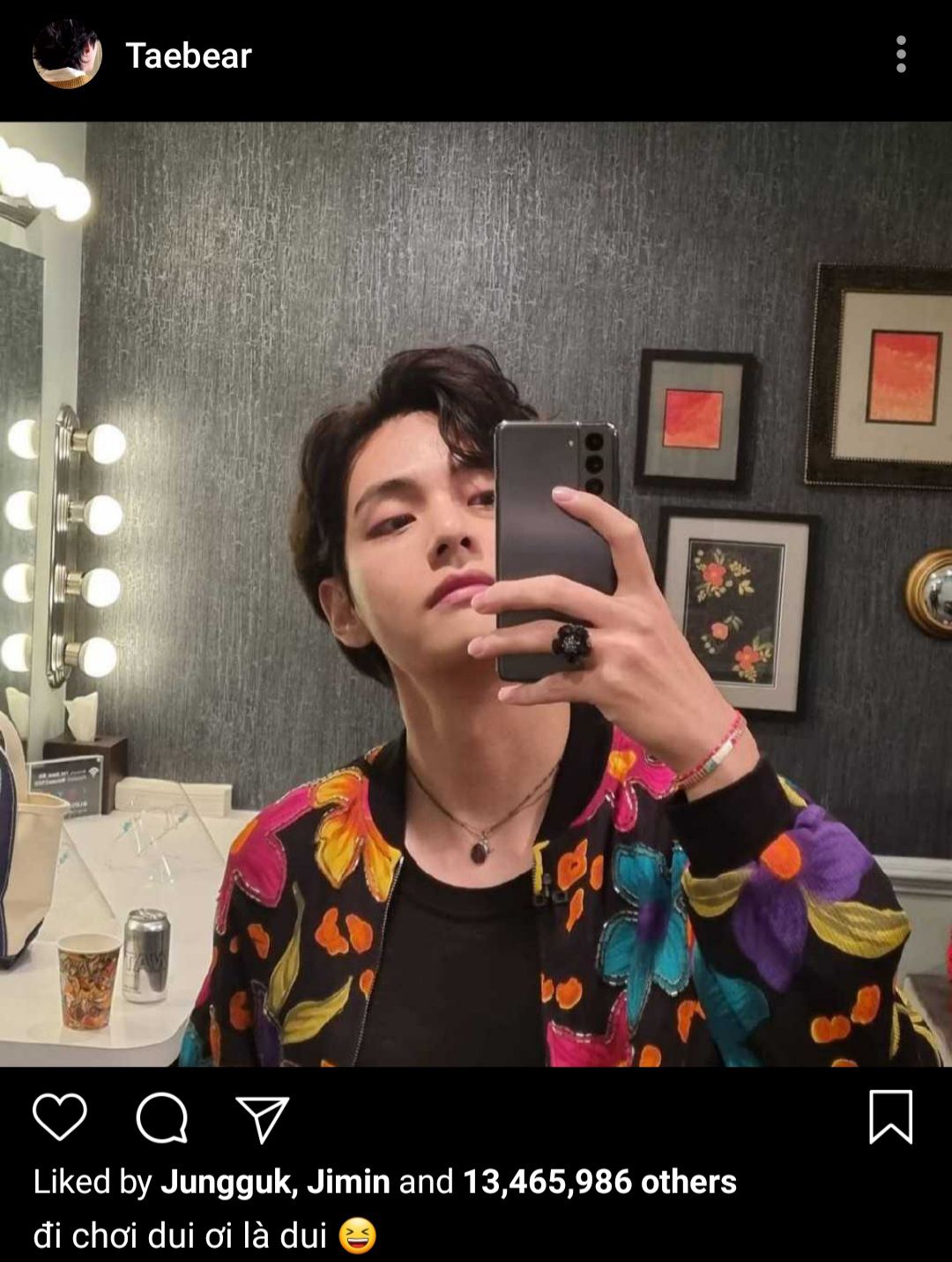Viewport: 952px width, 1262px height.
Task: Bookmark Taebear's post
Action: (x=890, y=1117)
